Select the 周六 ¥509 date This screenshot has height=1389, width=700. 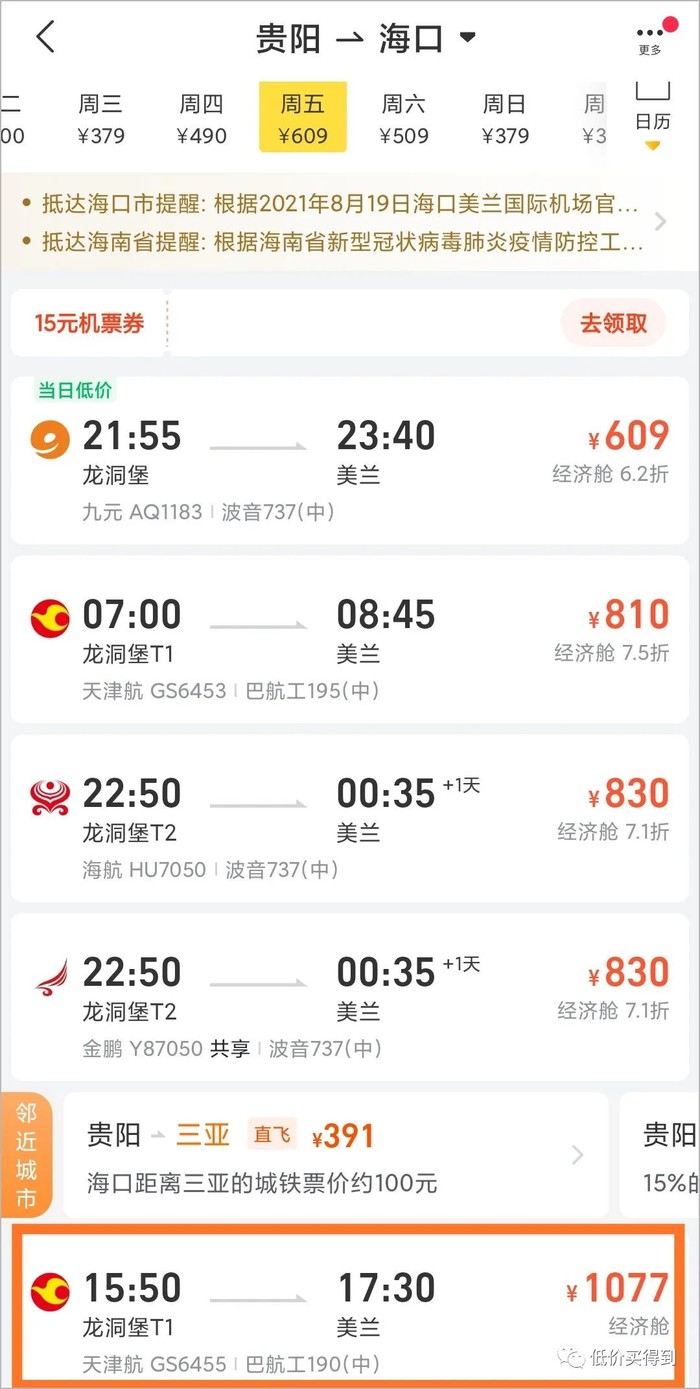click(404, 118)
